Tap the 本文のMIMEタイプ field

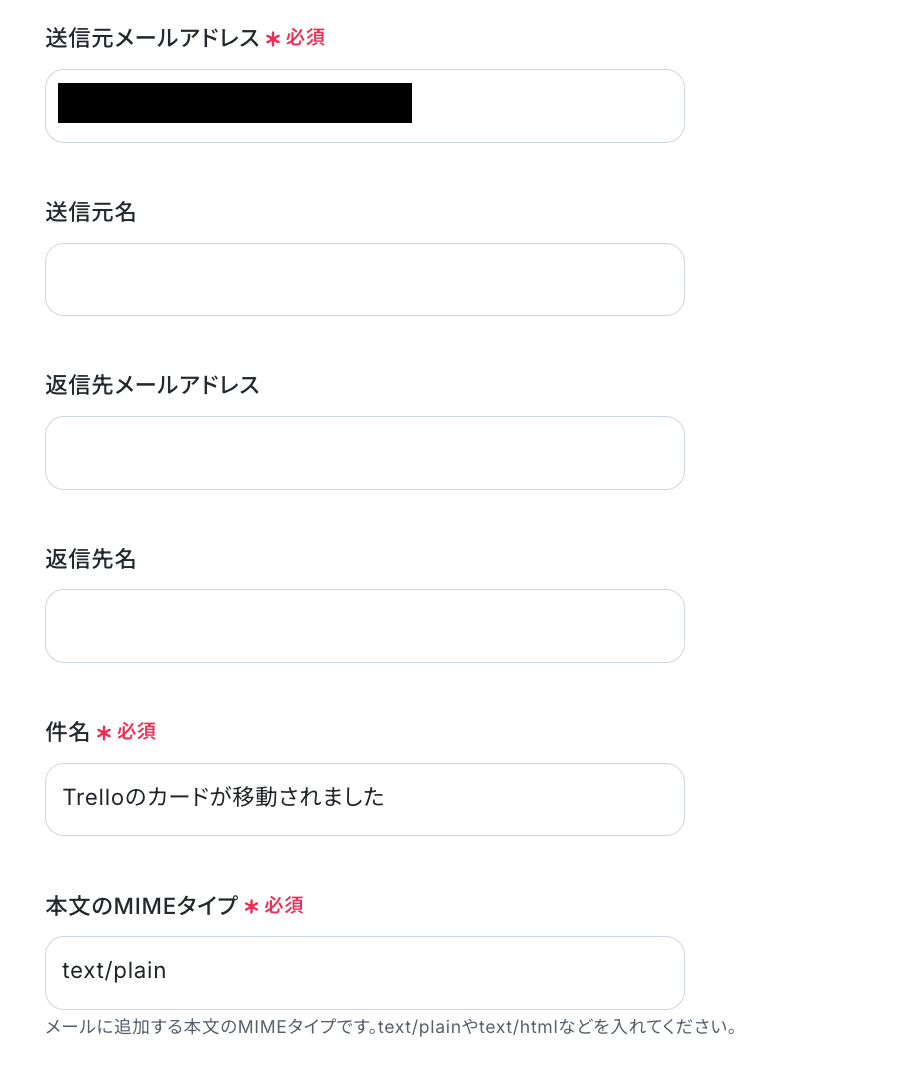[x=364, y=972]
